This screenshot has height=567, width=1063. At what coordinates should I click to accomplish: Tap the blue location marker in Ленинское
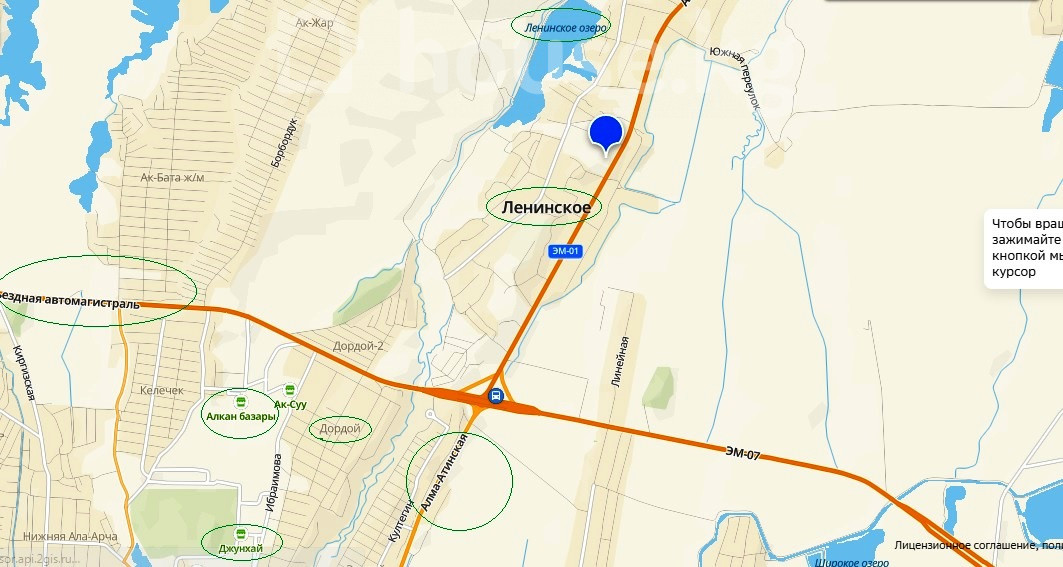[x=606, y=132]
